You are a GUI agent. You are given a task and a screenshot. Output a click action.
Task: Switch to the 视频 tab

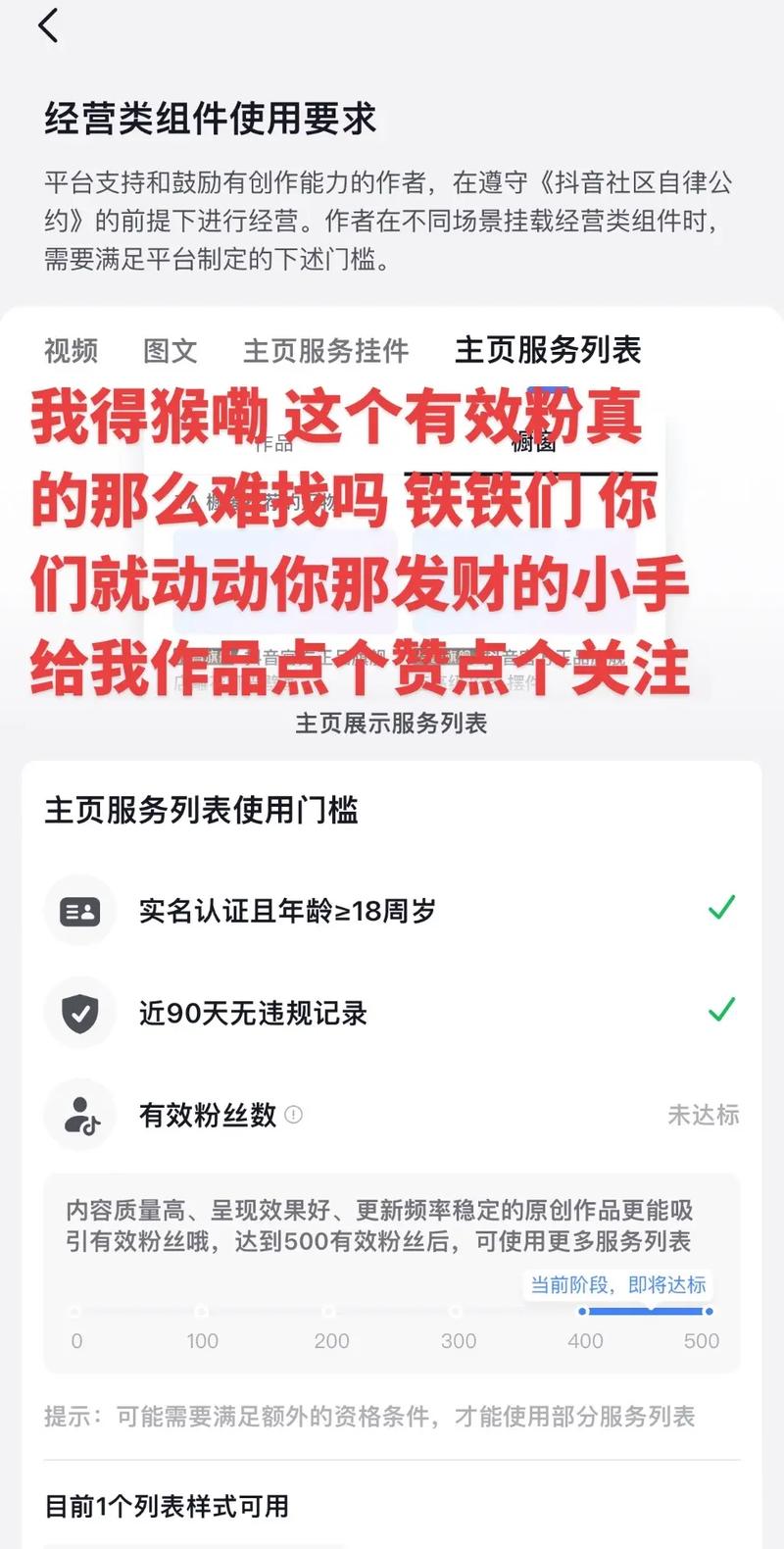tap(71, 350)
